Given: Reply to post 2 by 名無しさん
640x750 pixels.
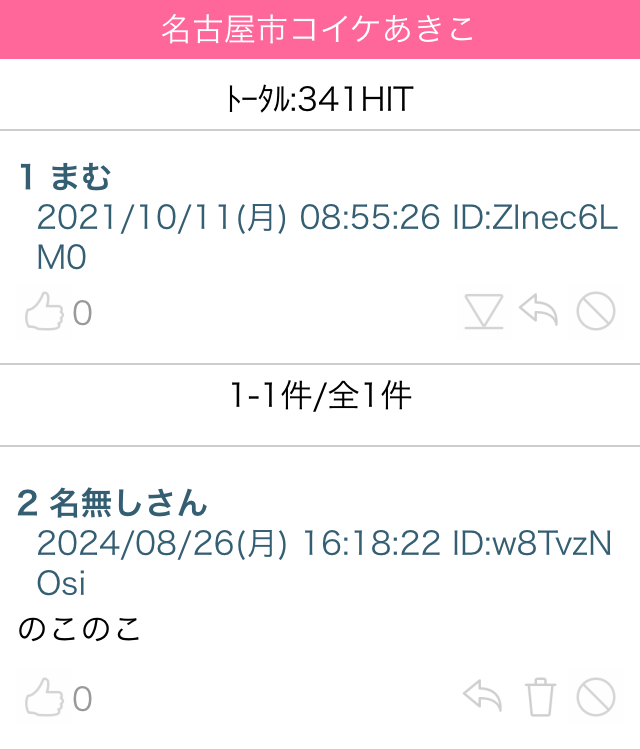Looking at the screenshot, I should pos(483,697).
